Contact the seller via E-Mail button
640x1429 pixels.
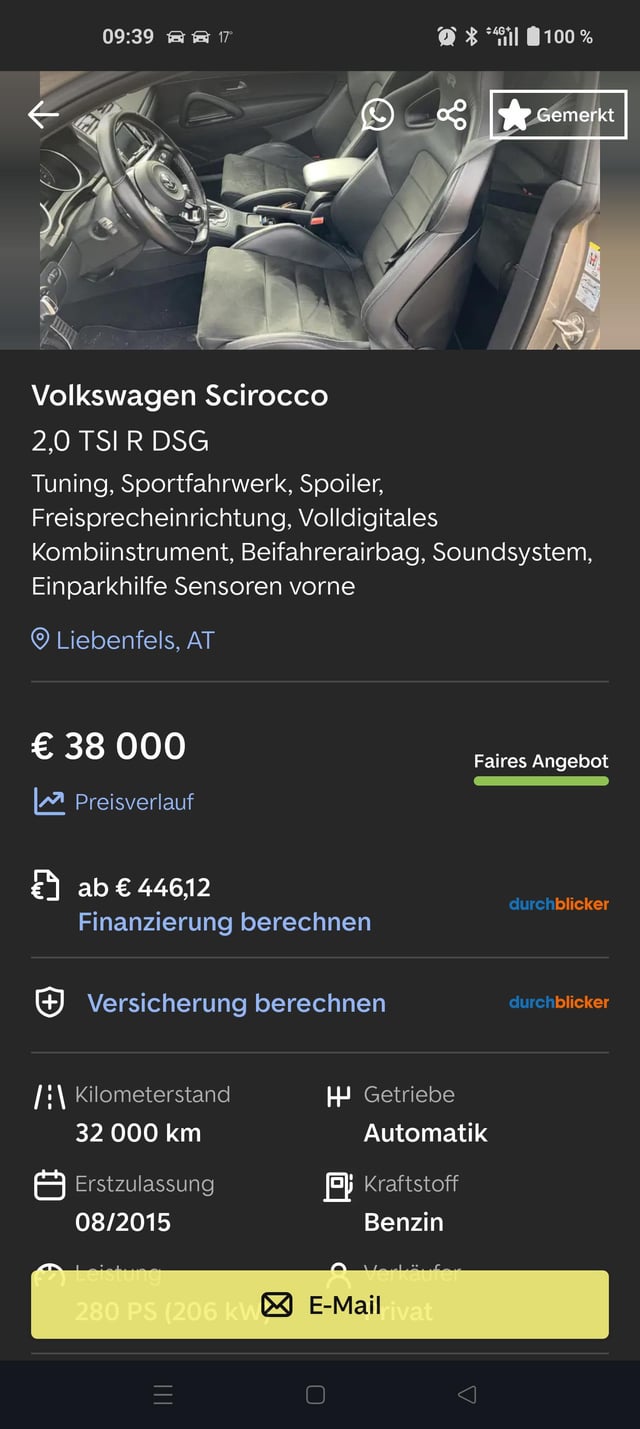320,1304
